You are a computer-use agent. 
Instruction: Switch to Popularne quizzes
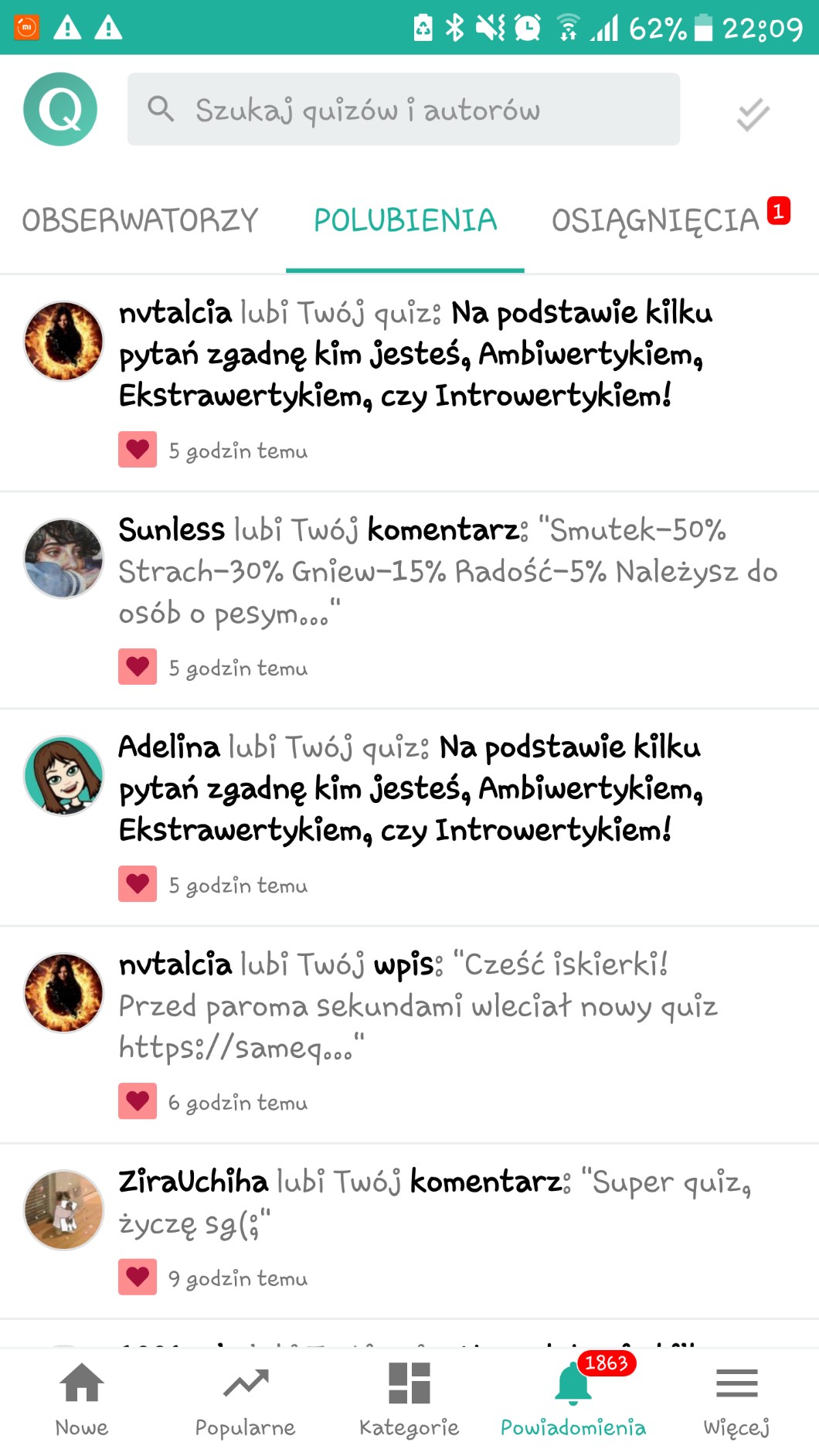click(x=245, y=1400)
